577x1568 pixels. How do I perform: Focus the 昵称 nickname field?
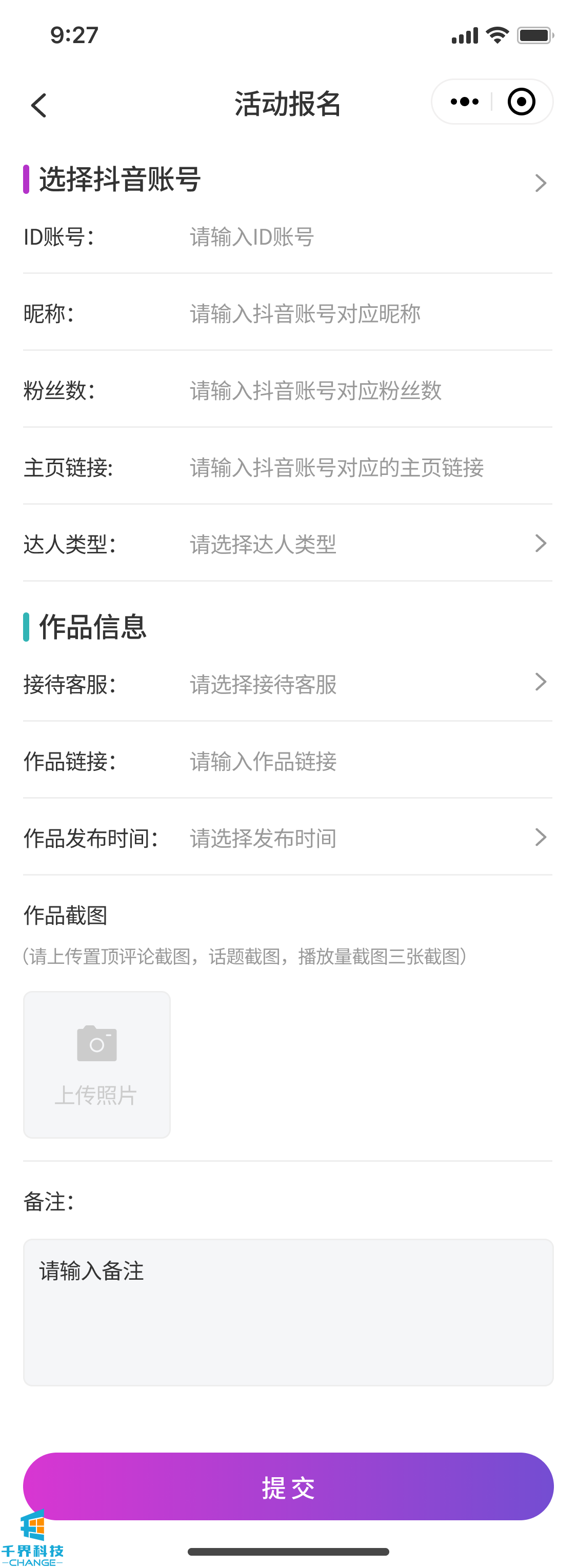(x=365, y=314)
